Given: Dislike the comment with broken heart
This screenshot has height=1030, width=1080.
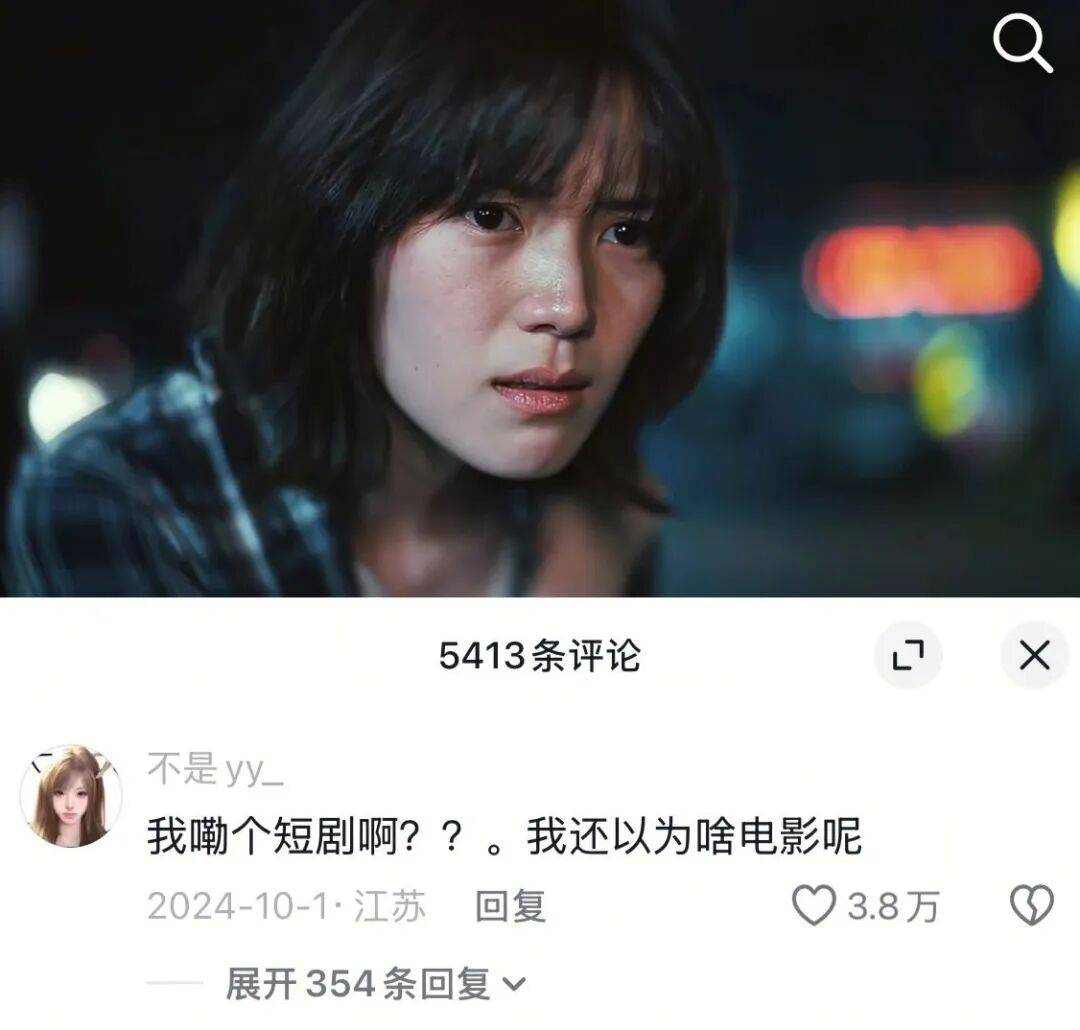Looking at the screenshot, I should click(1031, 906).
